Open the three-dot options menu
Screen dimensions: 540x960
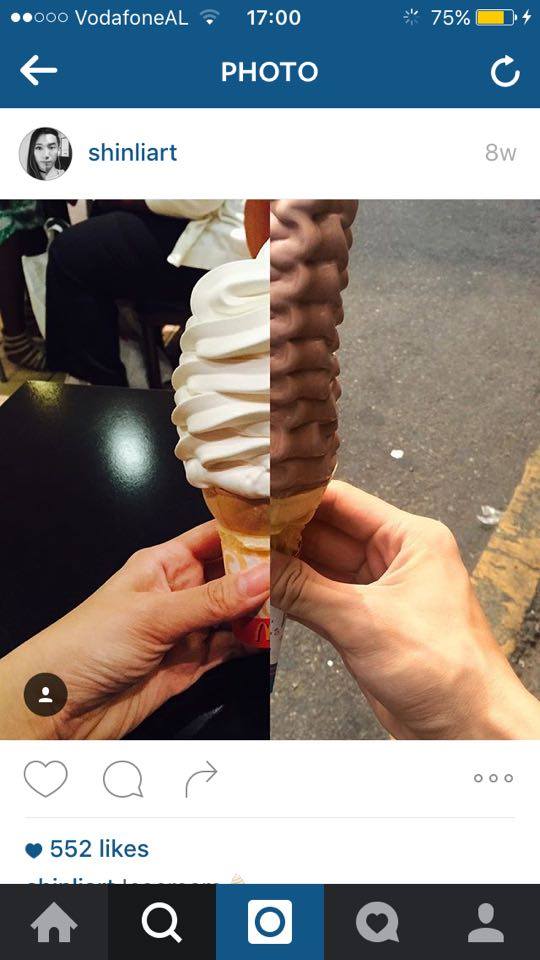pyautogui.click(x=493, y=778)
